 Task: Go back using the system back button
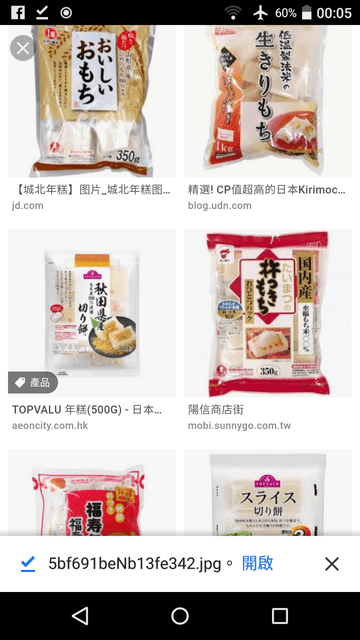[80, 616]
